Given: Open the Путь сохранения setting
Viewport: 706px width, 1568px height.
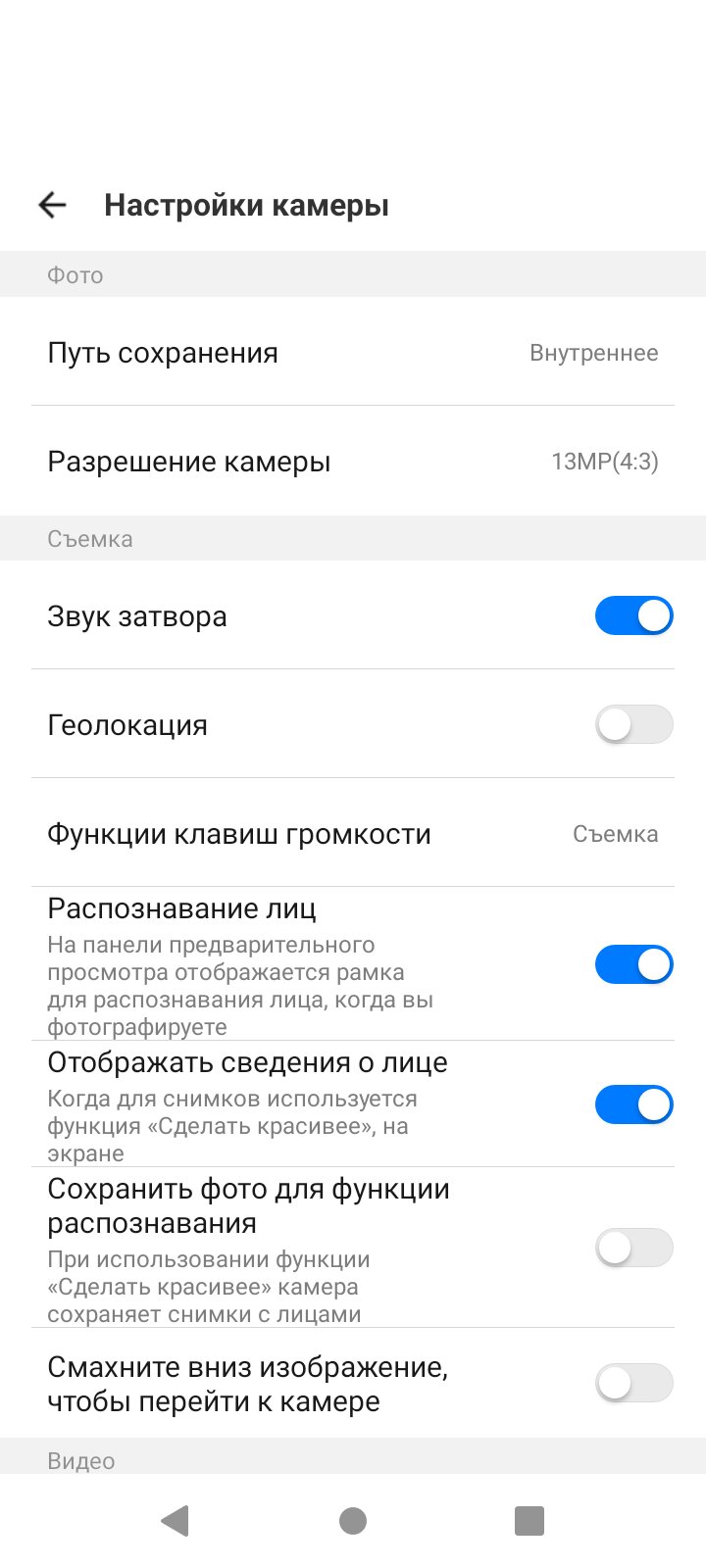Looking at the screenshot, I should [x=353, y=352].
